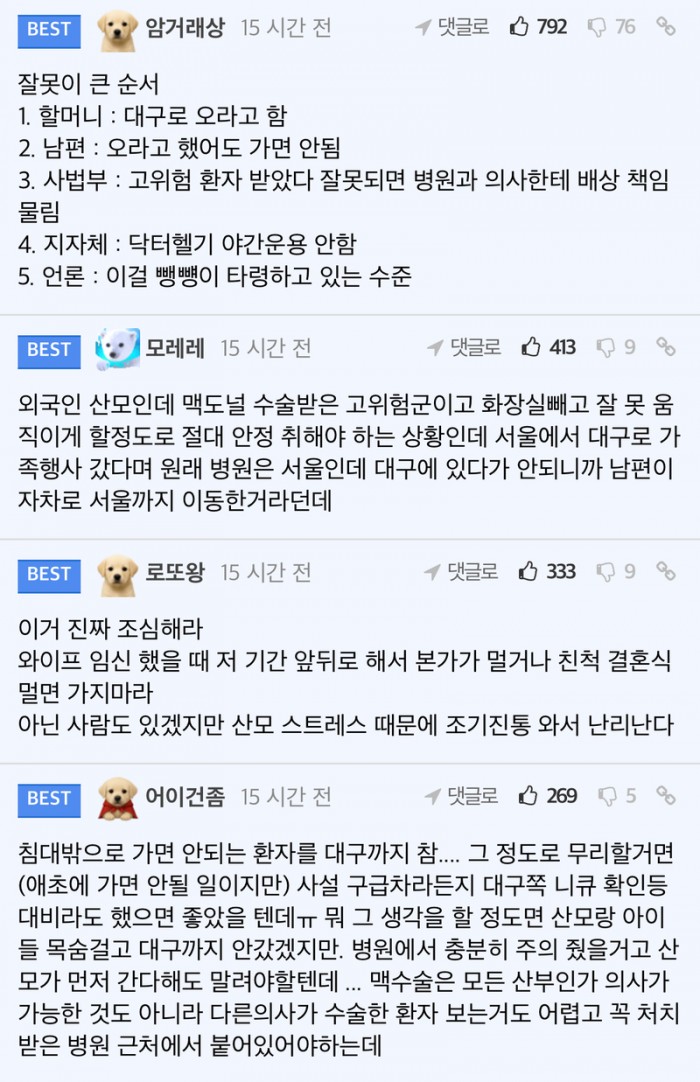Tap 댓글로 on 모레레's comment
The width and height of the screenshot is (700, 1082).
[464, 348]
